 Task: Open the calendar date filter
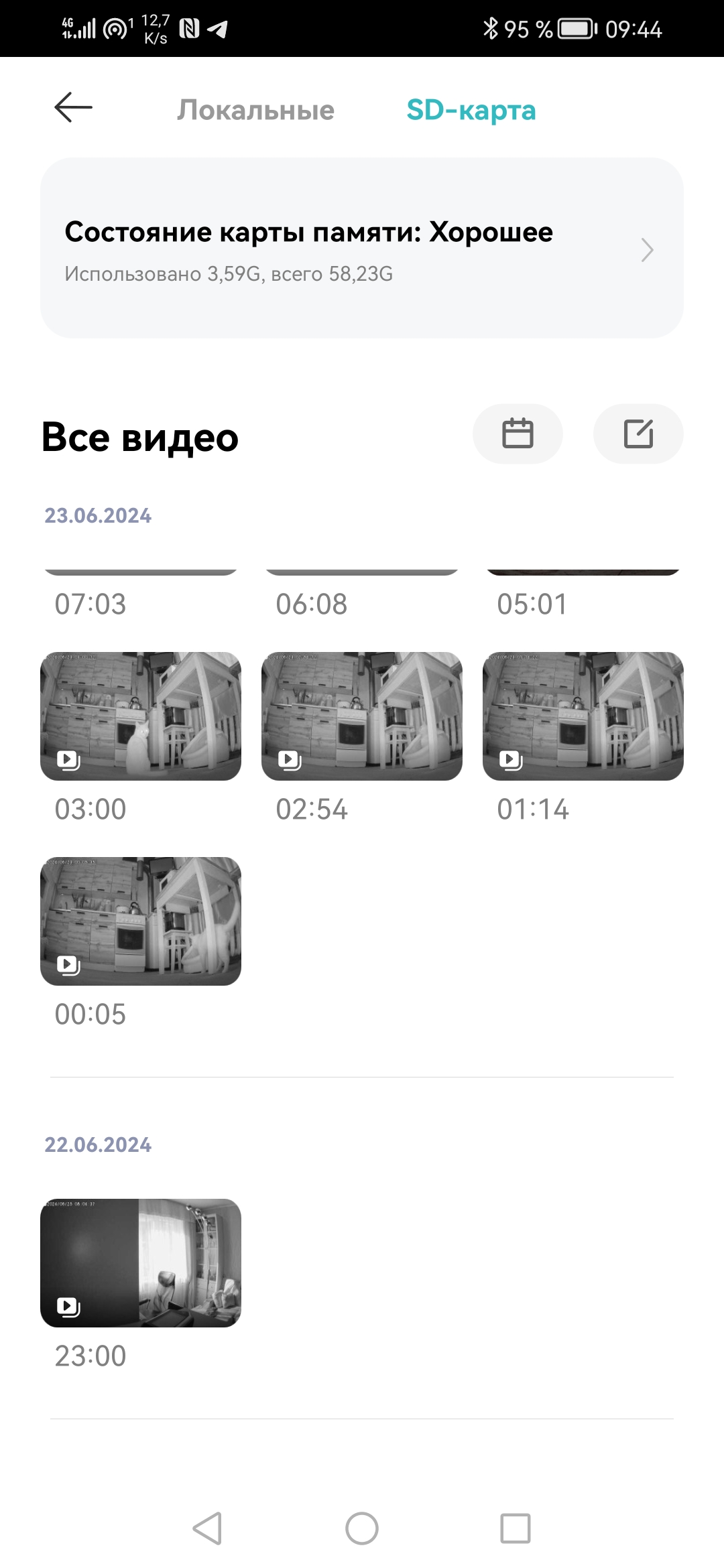[x=518, y=434]
